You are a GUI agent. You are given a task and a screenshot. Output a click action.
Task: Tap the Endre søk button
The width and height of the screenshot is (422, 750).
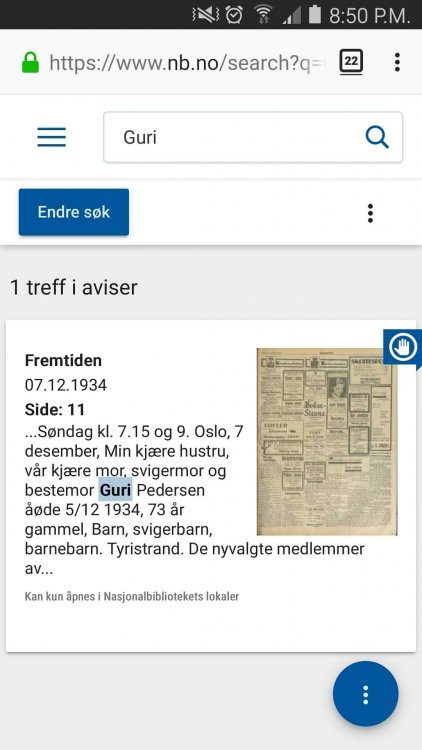74,212
